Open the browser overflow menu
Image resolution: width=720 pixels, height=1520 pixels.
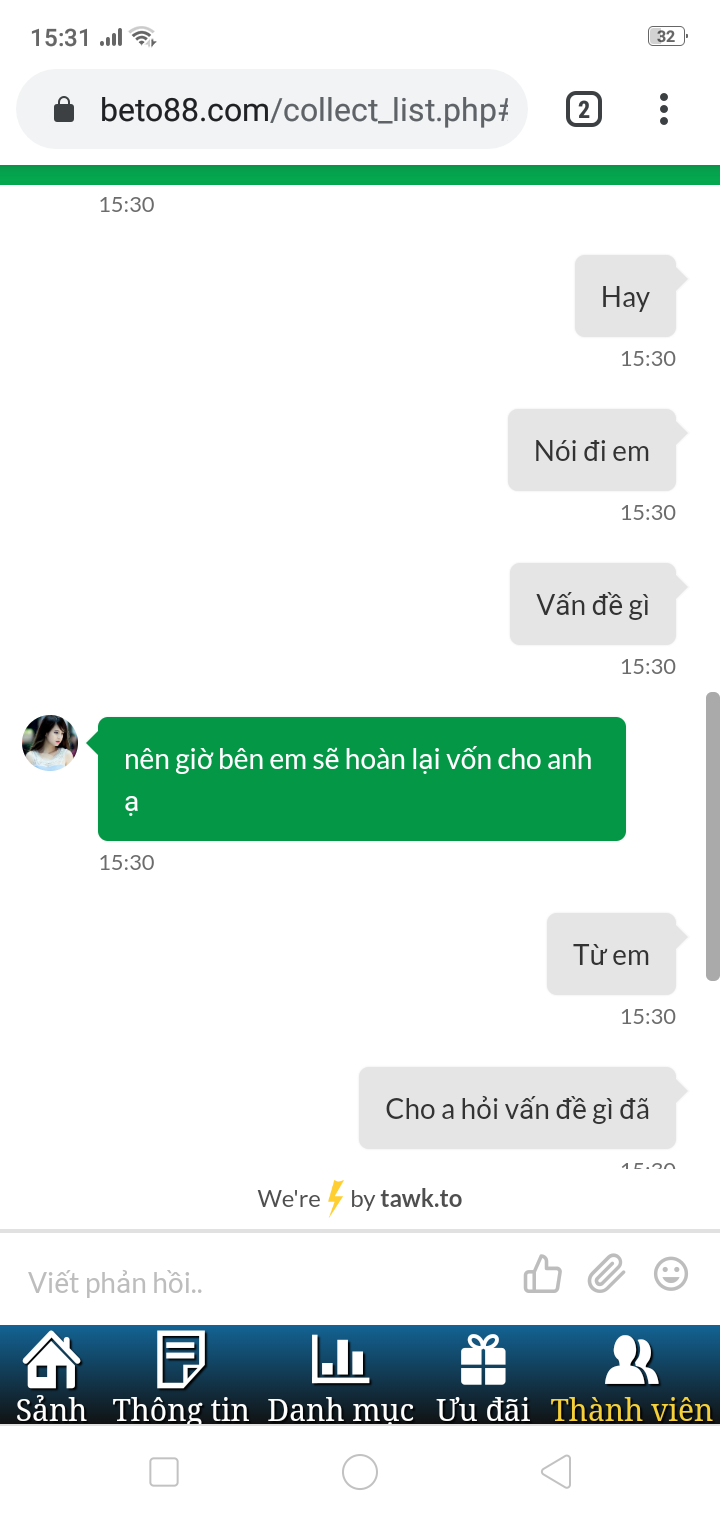(x=663, y=109)
